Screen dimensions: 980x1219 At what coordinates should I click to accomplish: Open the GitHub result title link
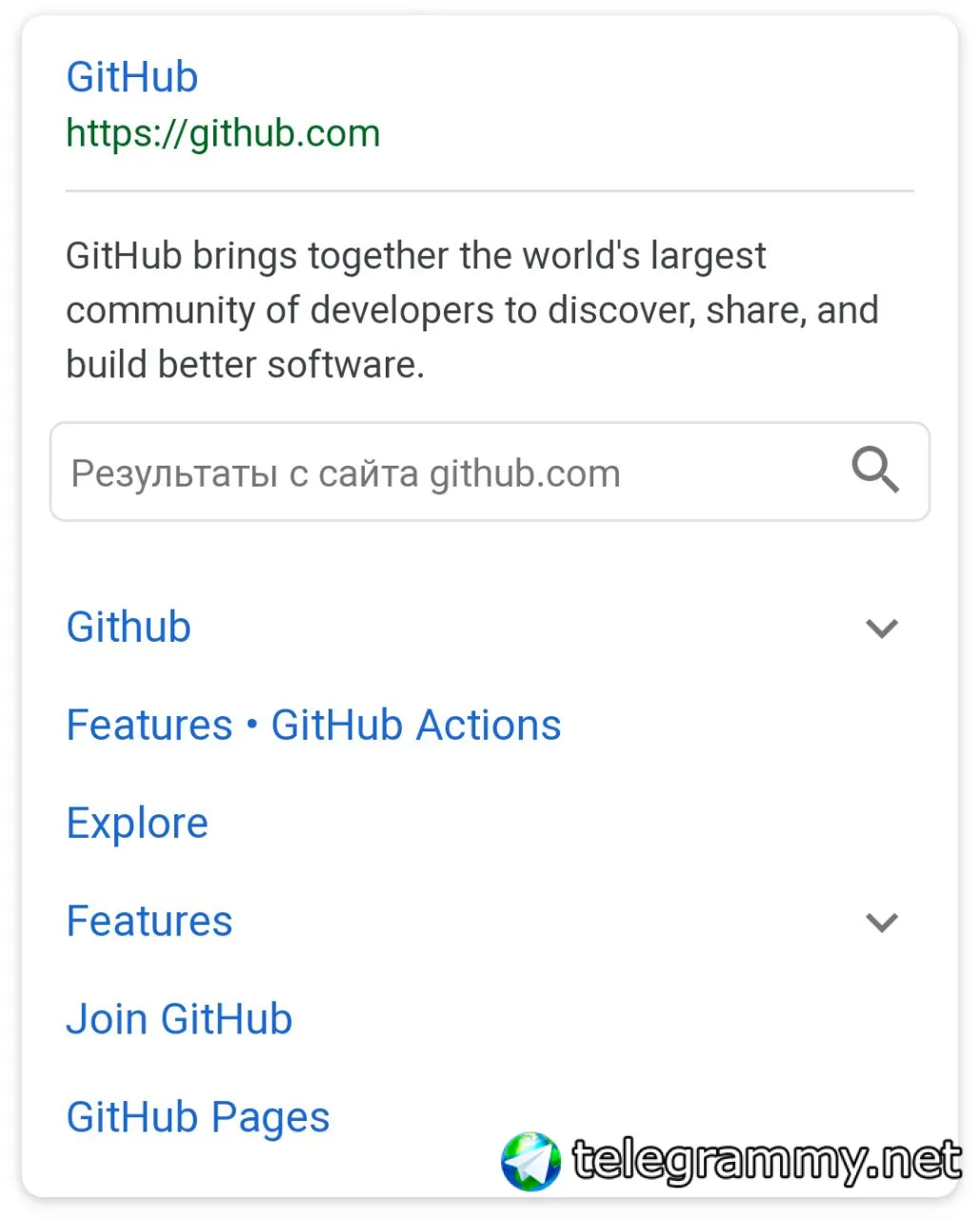pyautogui.click(x=132, y=77)
